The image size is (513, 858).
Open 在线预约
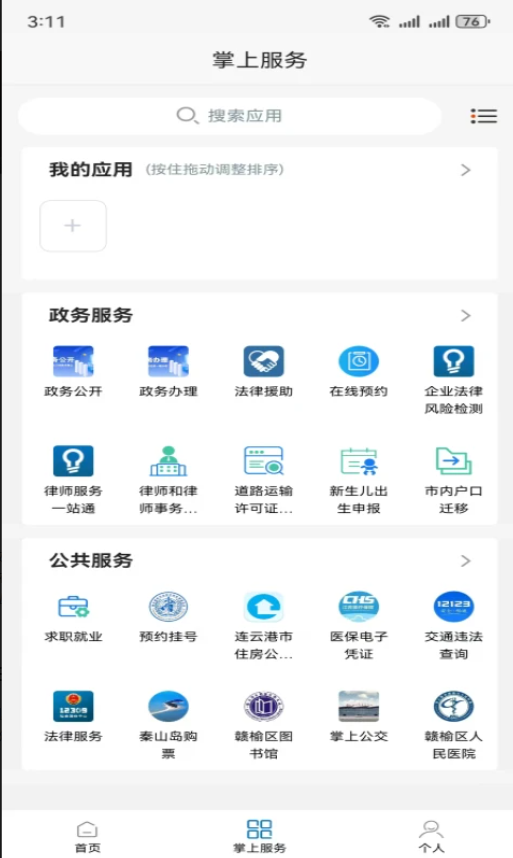[359, 372]
